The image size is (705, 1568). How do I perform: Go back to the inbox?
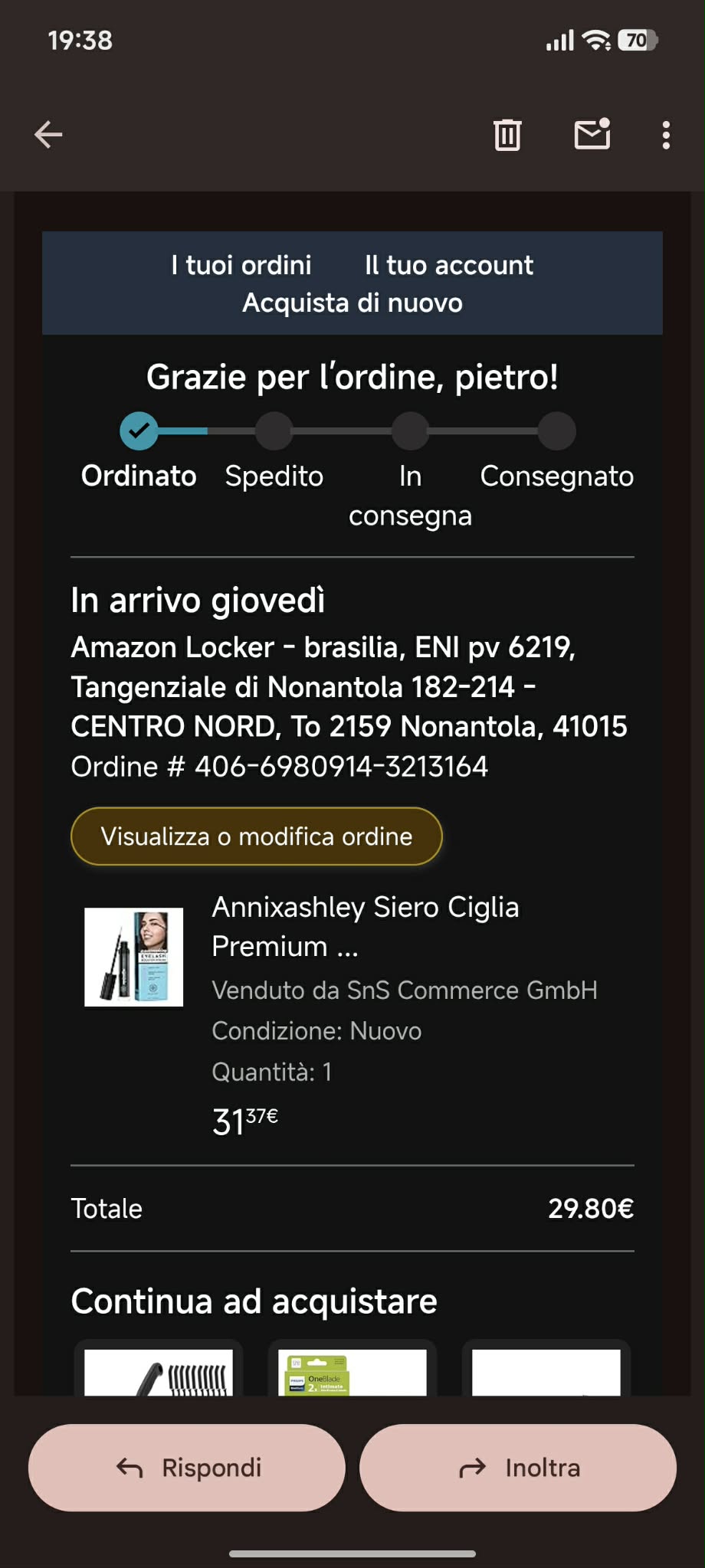click(48, 135)
